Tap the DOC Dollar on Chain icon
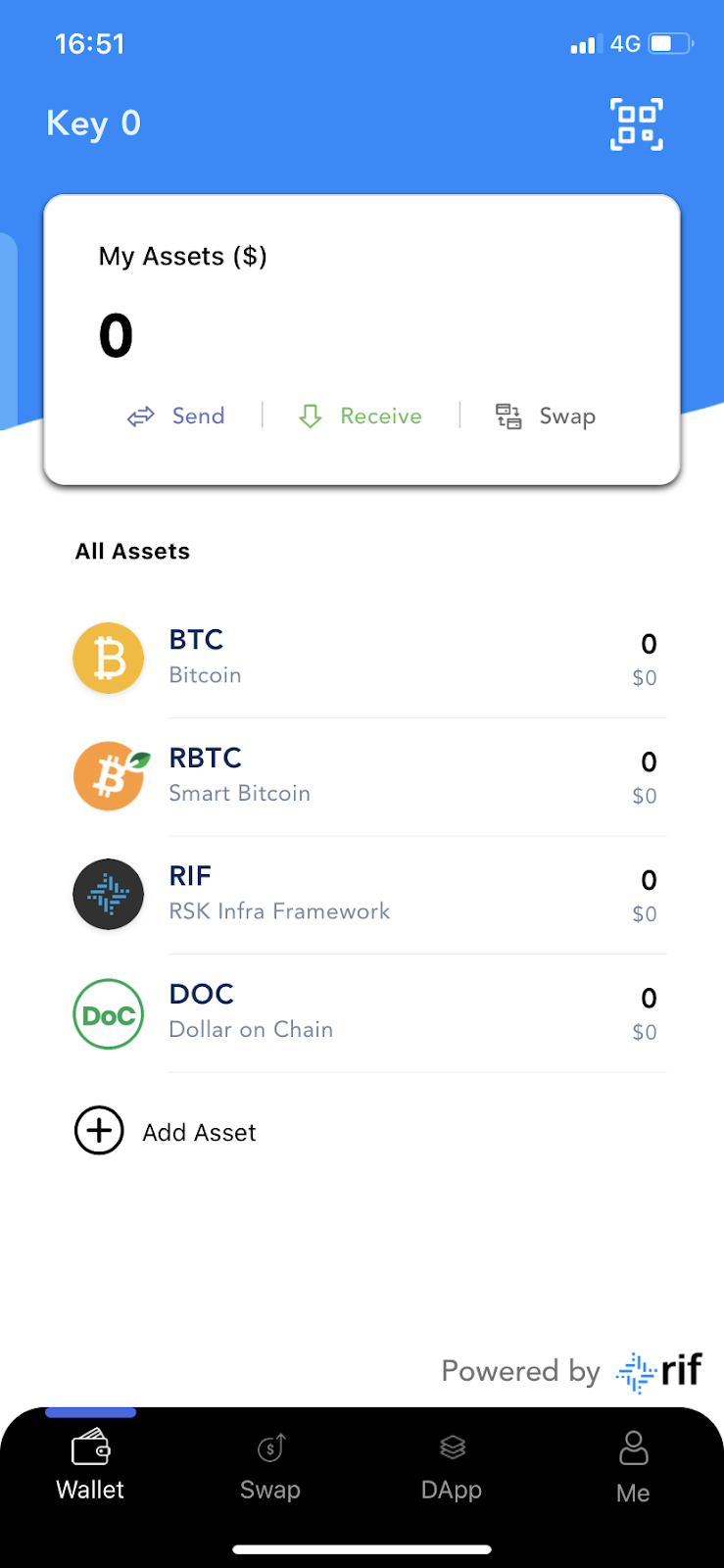 (x=108, y=1014)
